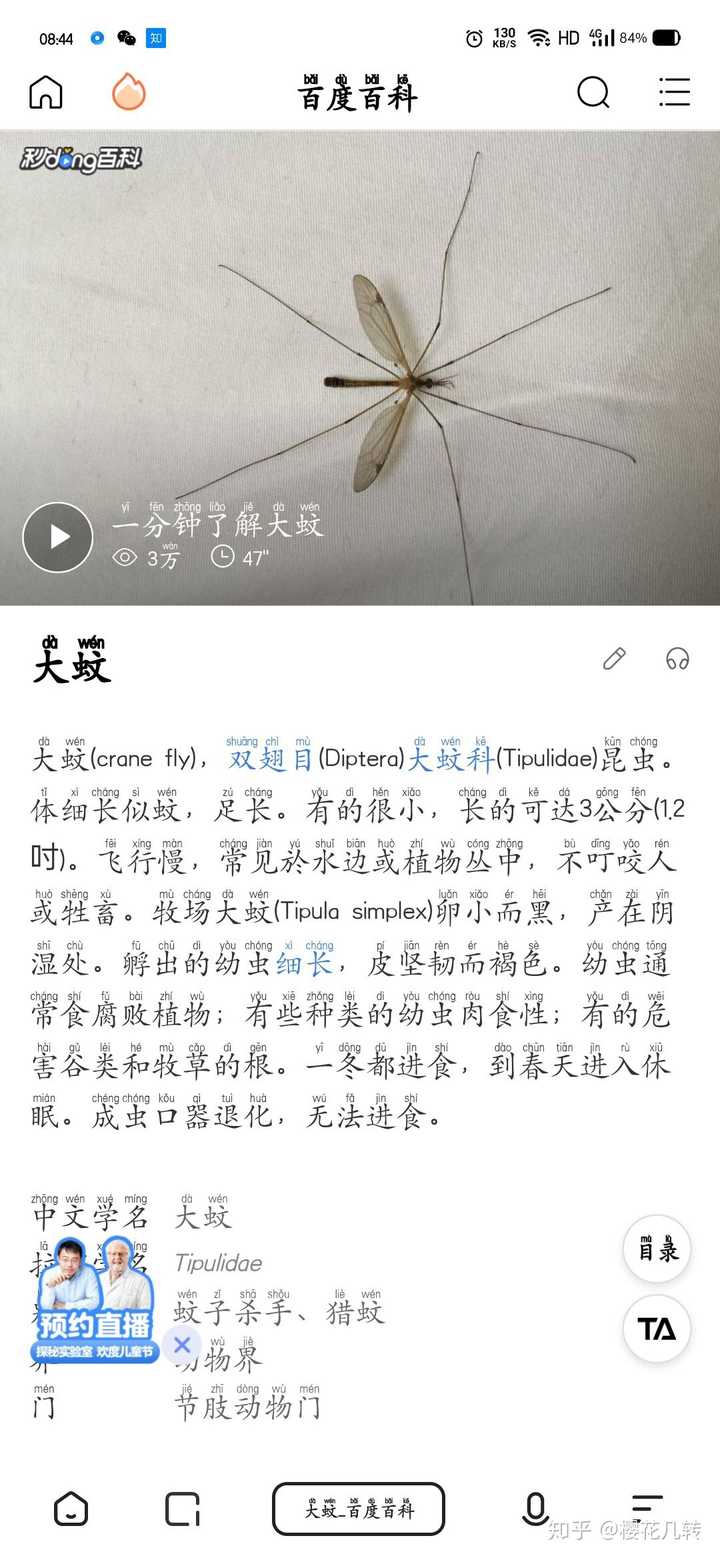
Task: Open the floating TA button
Action: pos(656,1330)
